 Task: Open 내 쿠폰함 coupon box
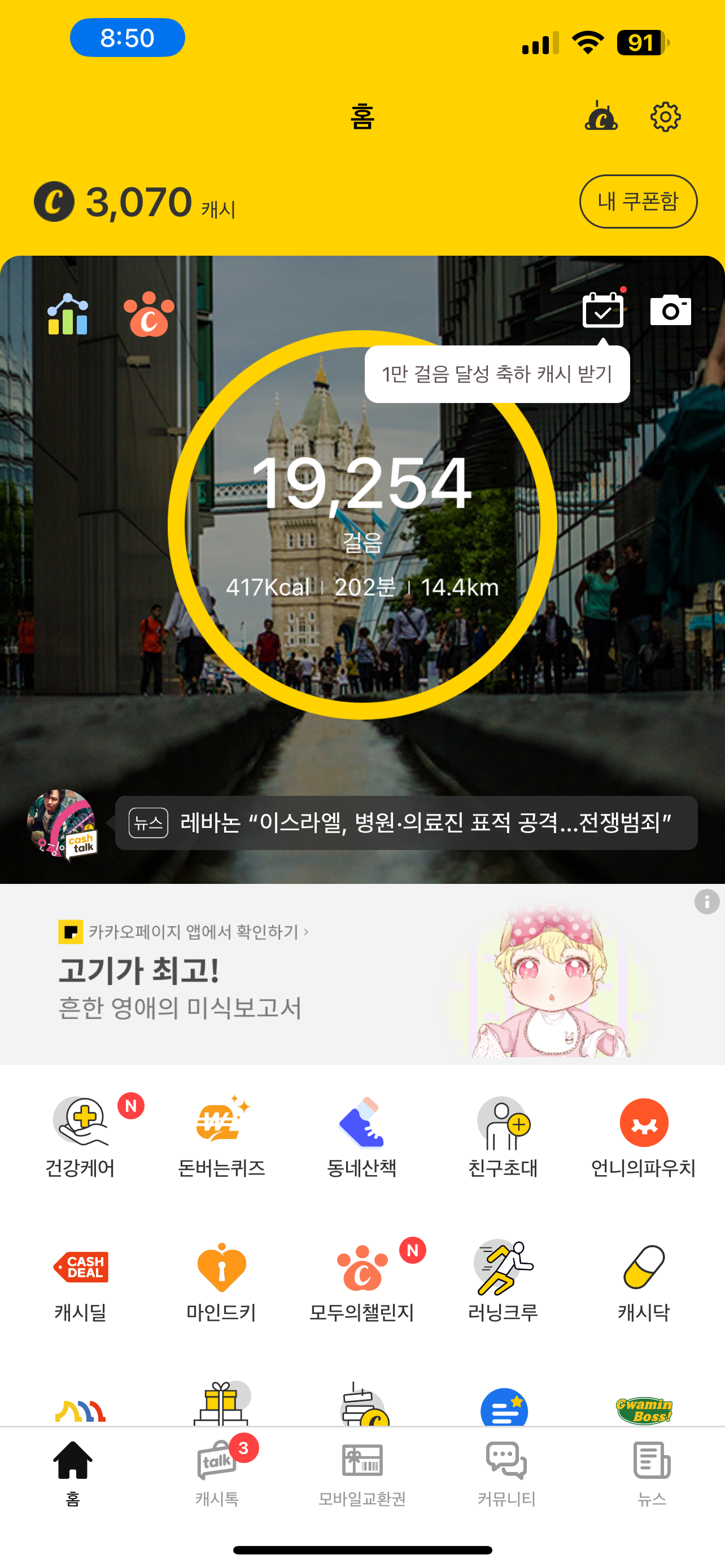[x=637, y=202]
